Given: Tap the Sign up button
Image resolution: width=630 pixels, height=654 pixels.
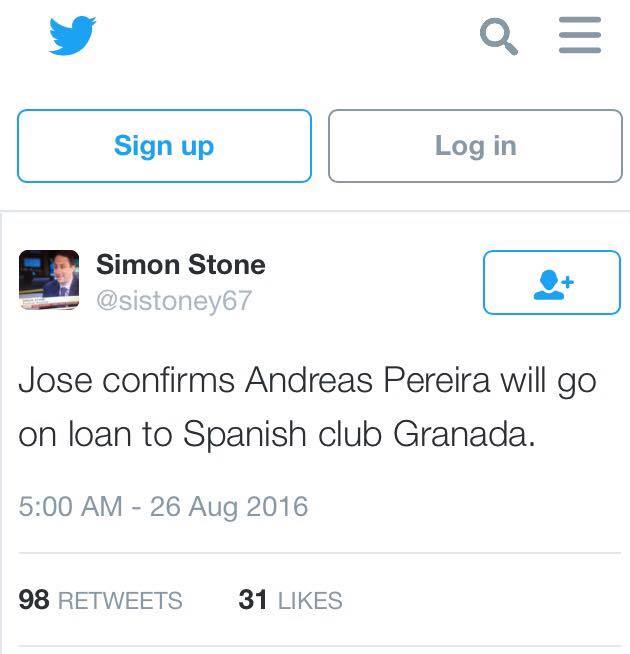Looking at the screenshot, I should click(x=164, y=146).
